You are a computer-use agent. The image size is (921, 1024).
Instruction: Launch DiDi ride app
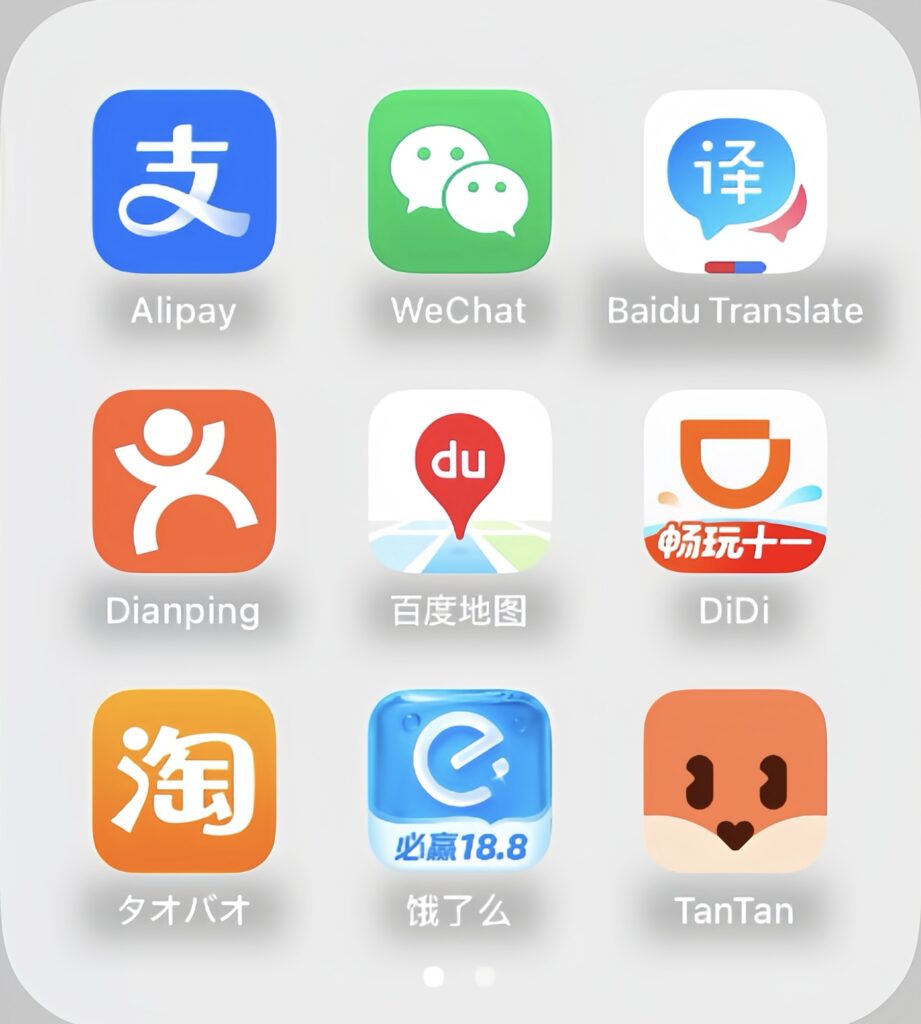735,481
